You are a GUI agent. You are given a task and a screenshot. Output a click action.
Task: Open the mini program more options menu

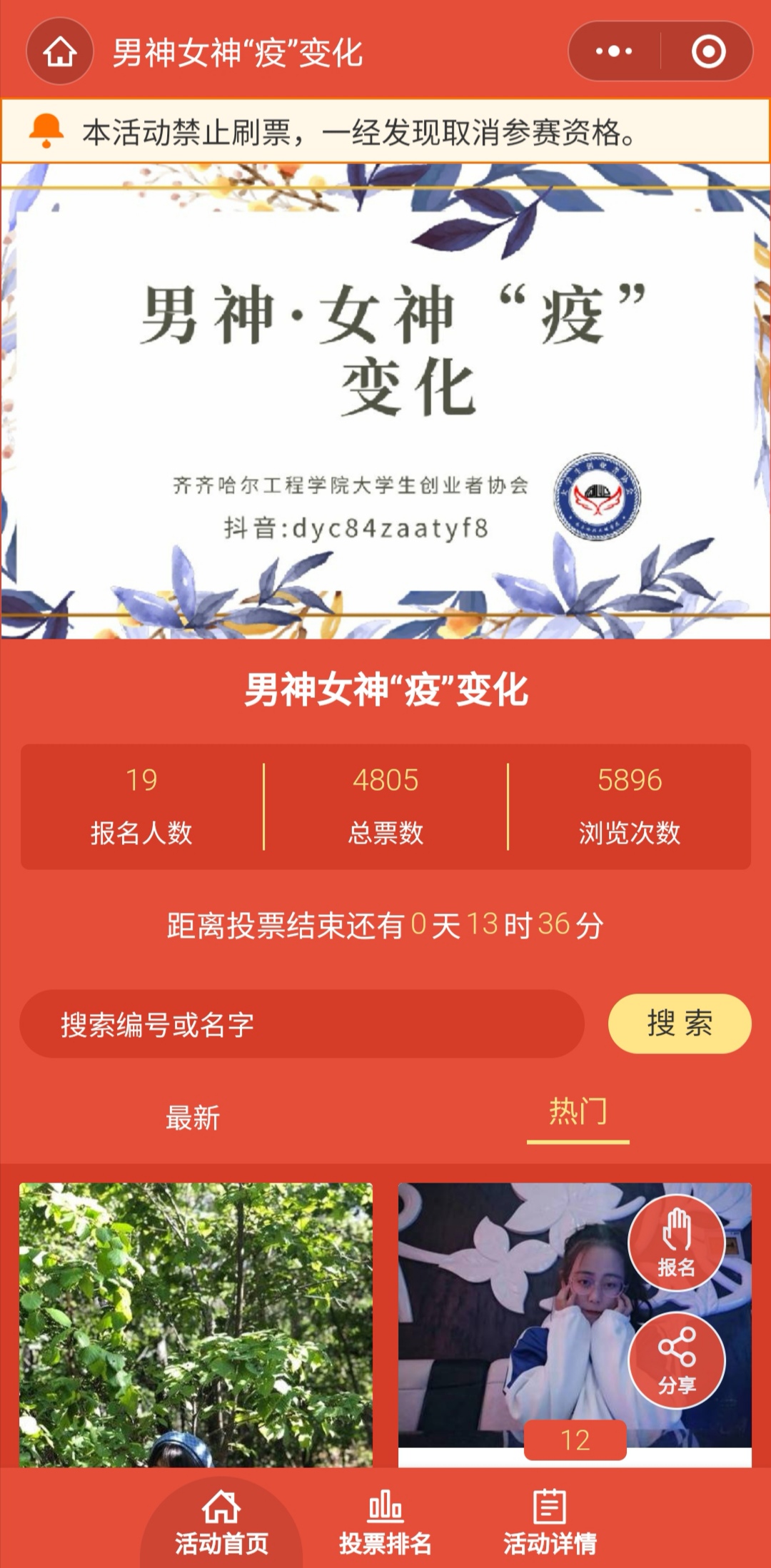click(614, 51)
